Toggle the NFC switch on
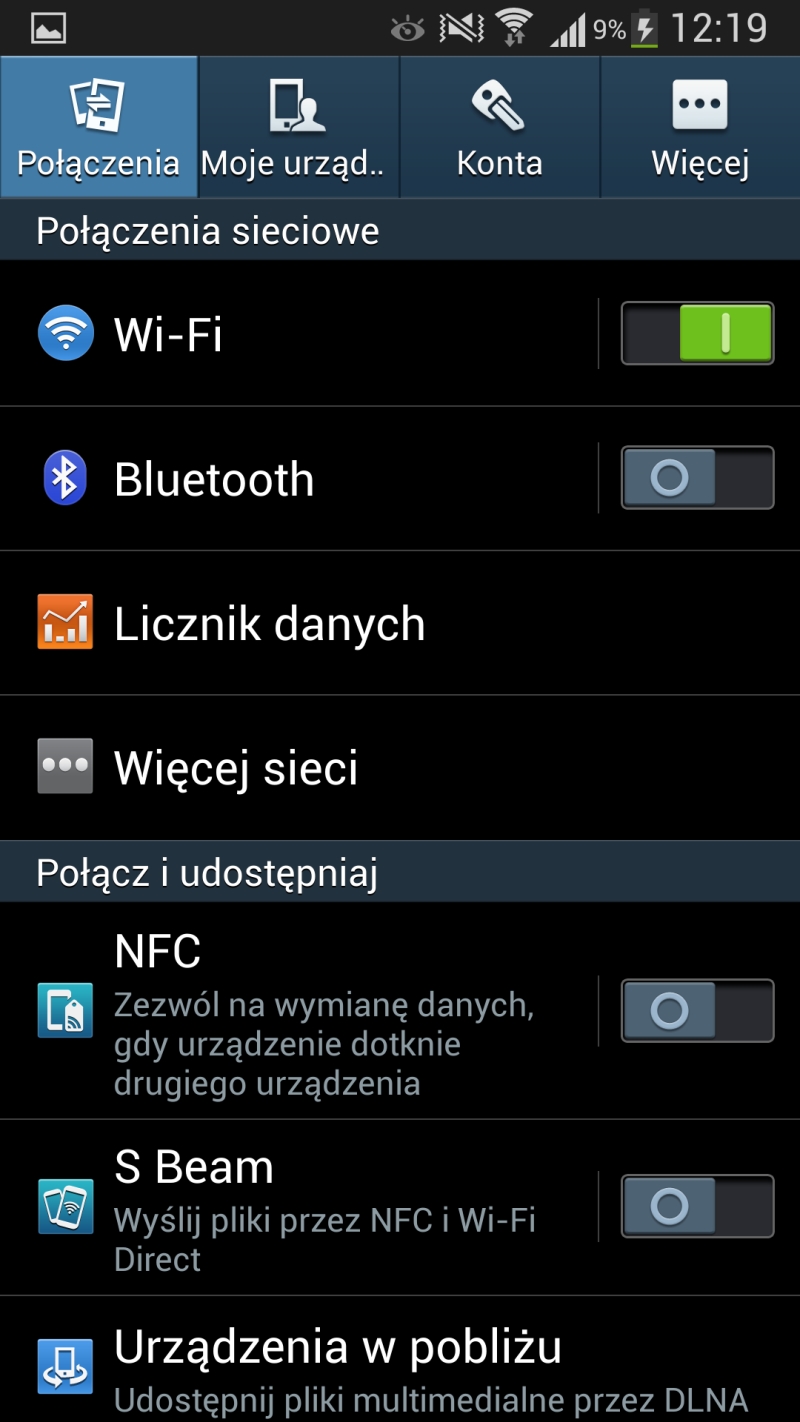 point(697,1011)
